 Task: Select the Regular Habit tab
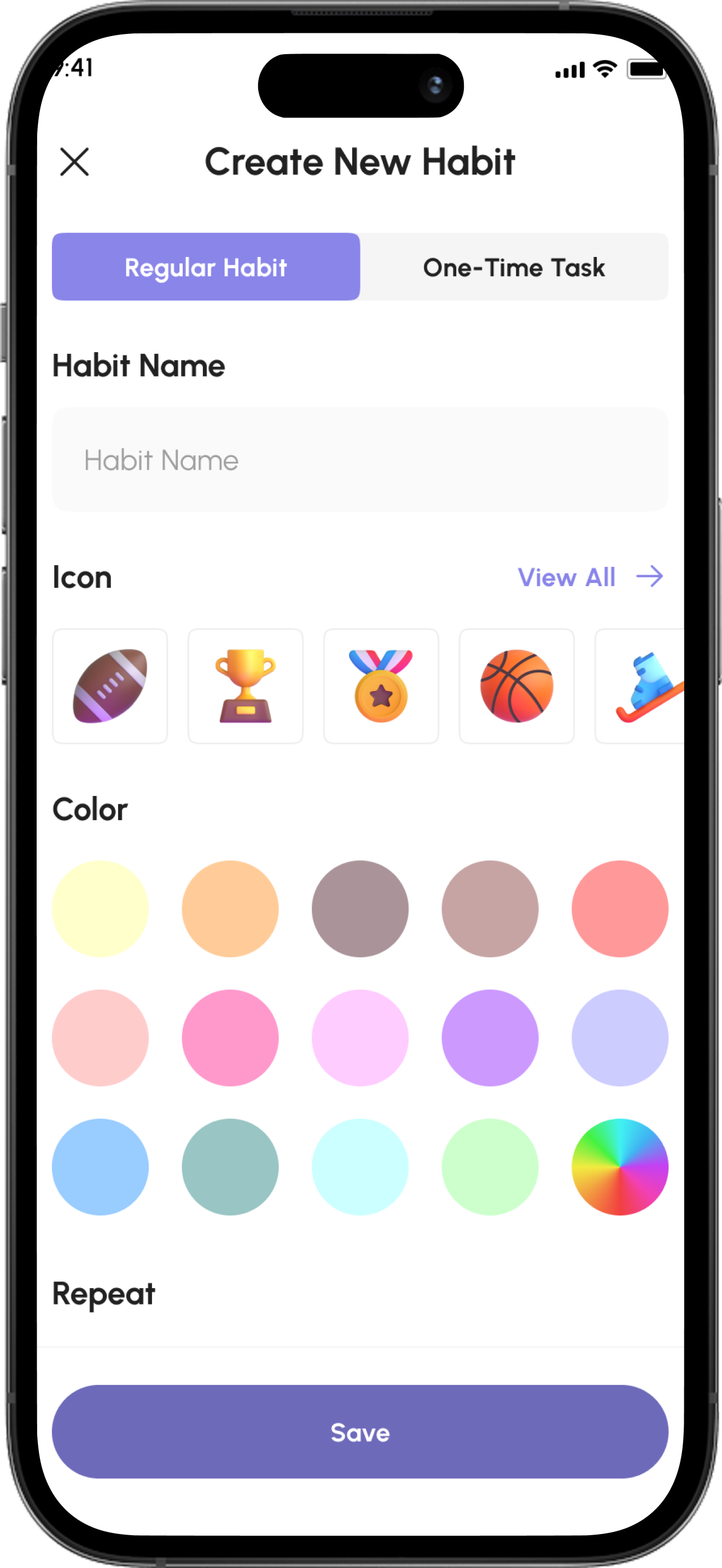pos(206,267)
